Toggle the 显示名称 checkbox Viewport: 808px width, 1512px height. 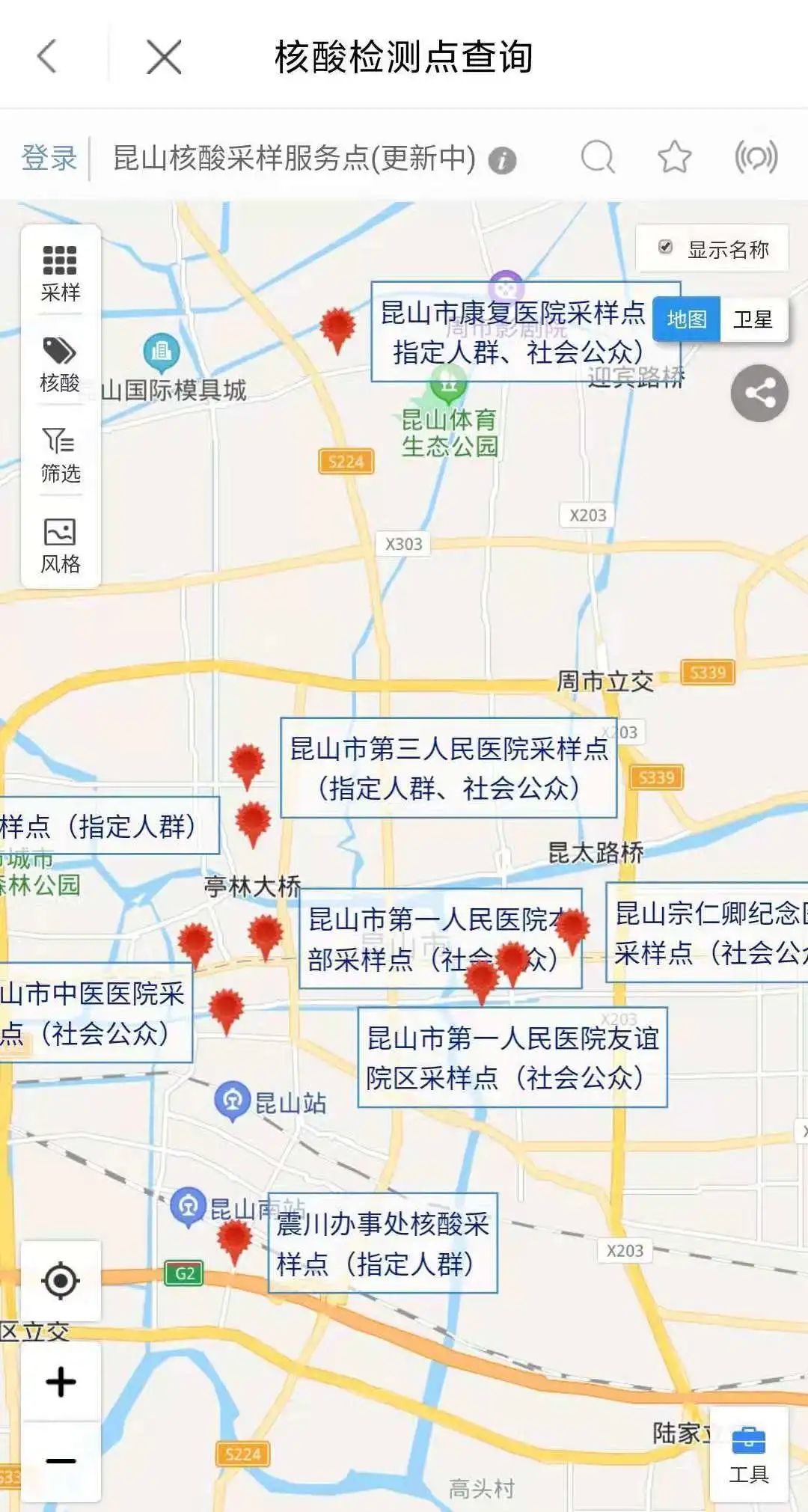(x=665, y=248)
